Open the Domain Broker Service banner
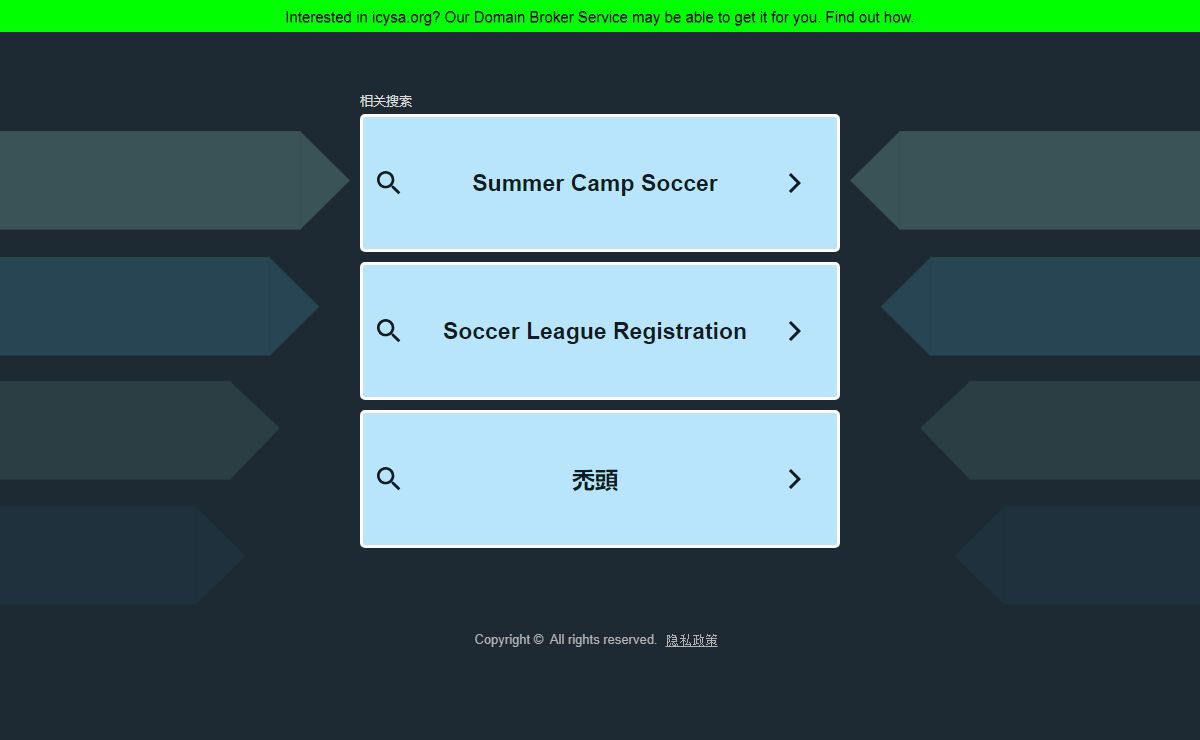 [x=599, y=17]
